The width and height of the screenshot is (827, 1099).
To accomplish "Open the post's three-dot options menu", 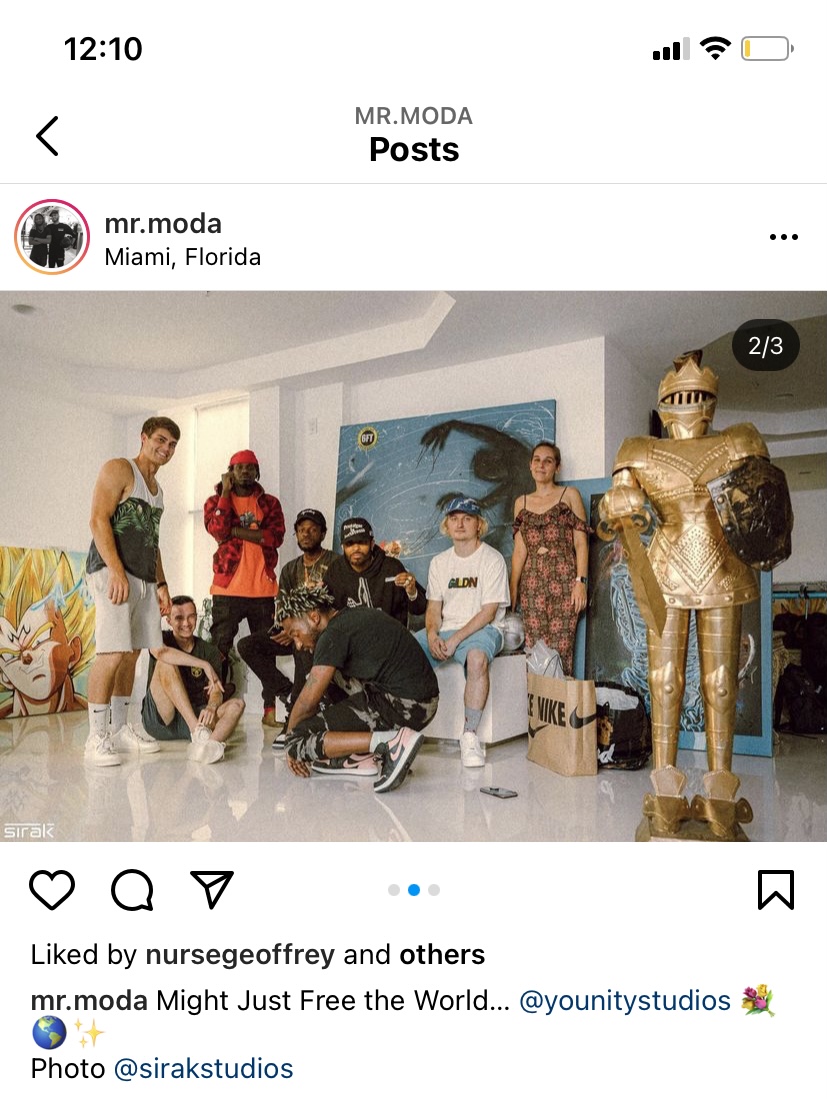I will tap(783, 237).
